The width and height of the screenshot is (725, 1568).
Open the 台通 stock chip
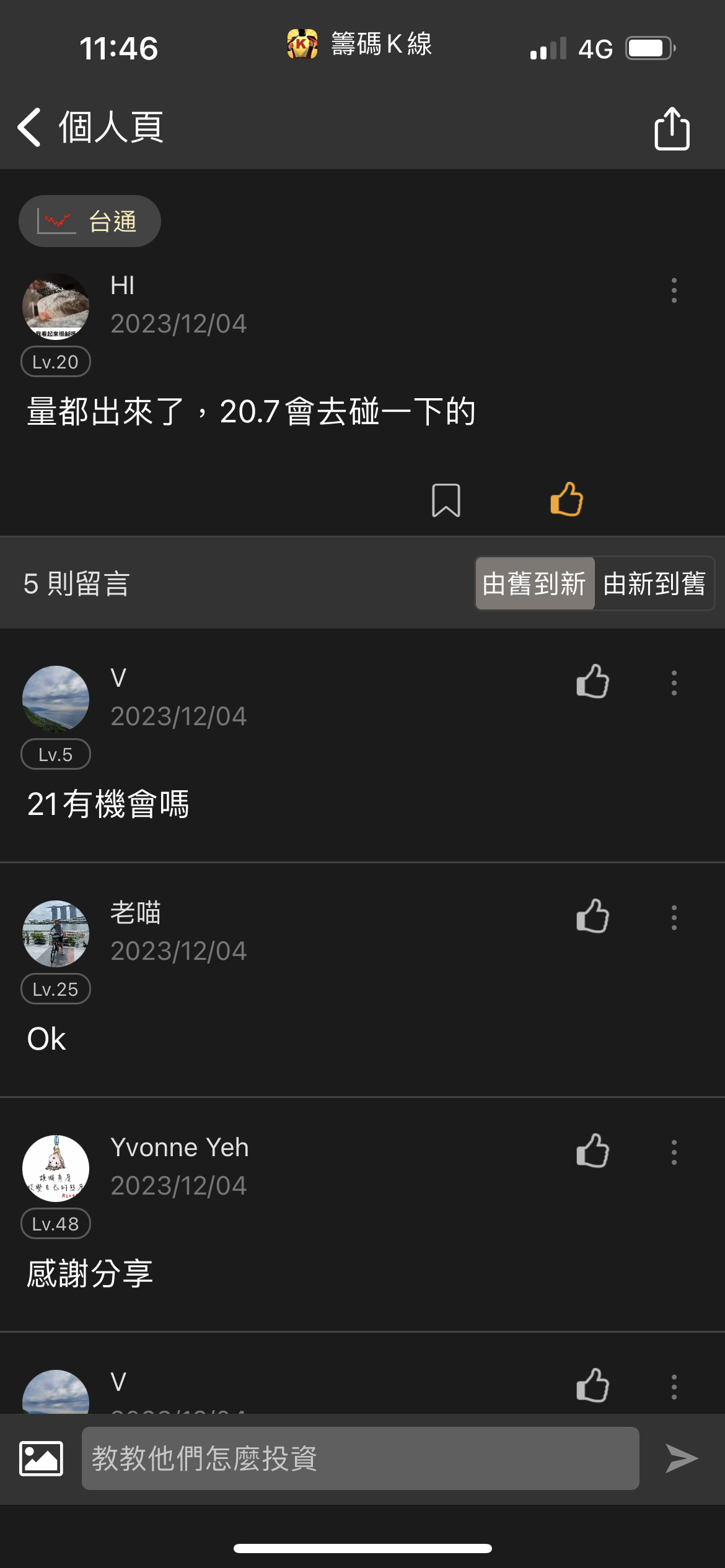point(90,221)
